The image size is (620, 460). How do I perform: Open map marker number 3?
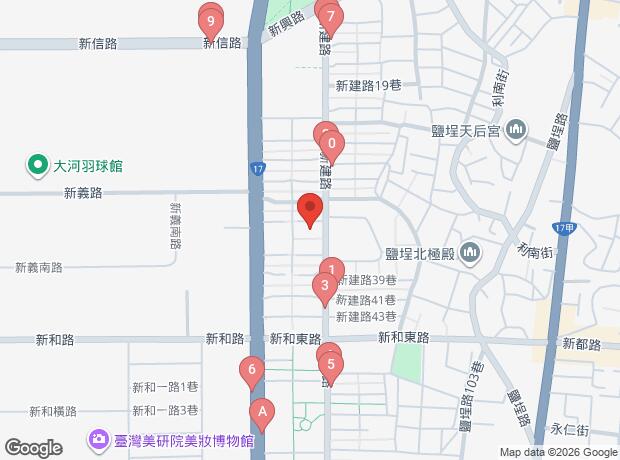323,287
